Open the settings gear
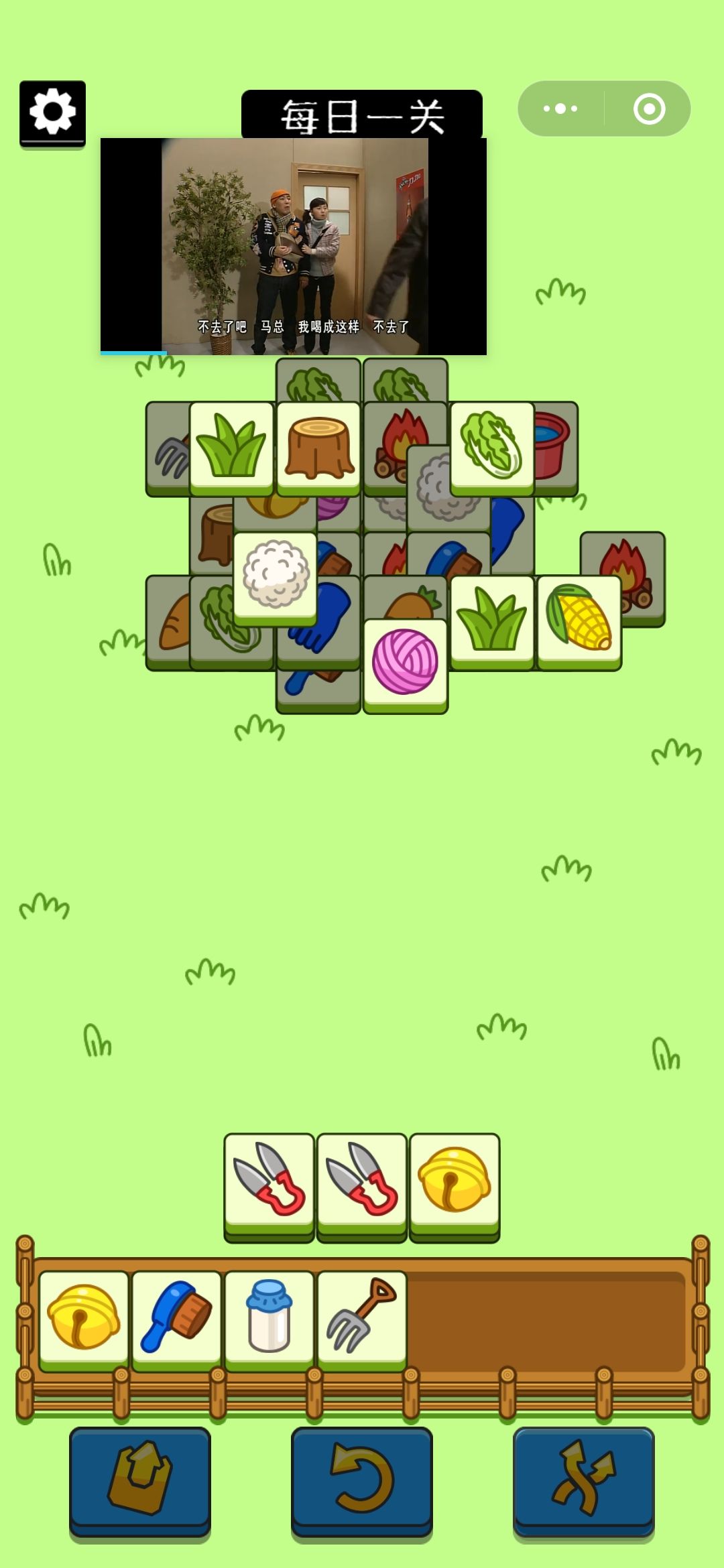 52,111
